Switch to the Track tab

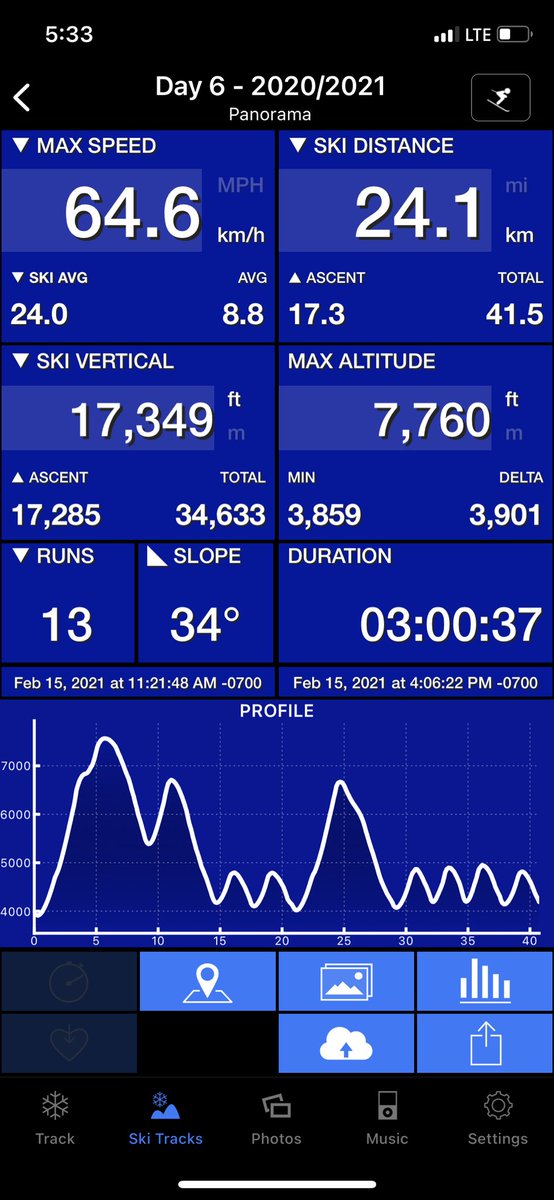(x=55, y=1118)
